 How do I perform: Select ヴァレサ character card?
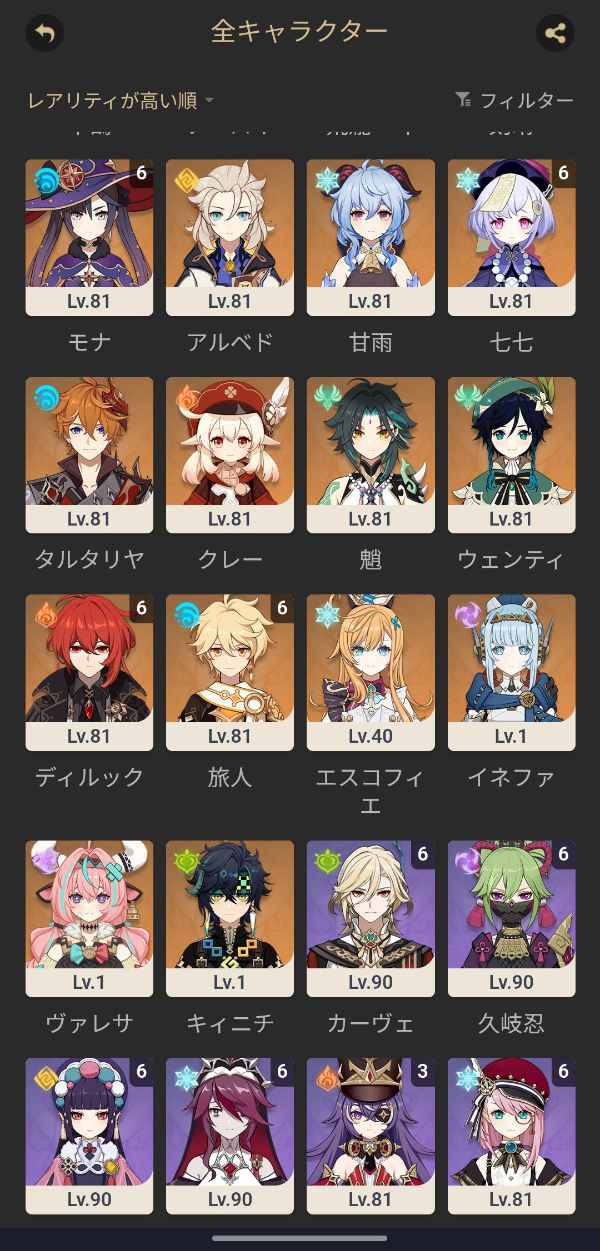click(89, 918)
